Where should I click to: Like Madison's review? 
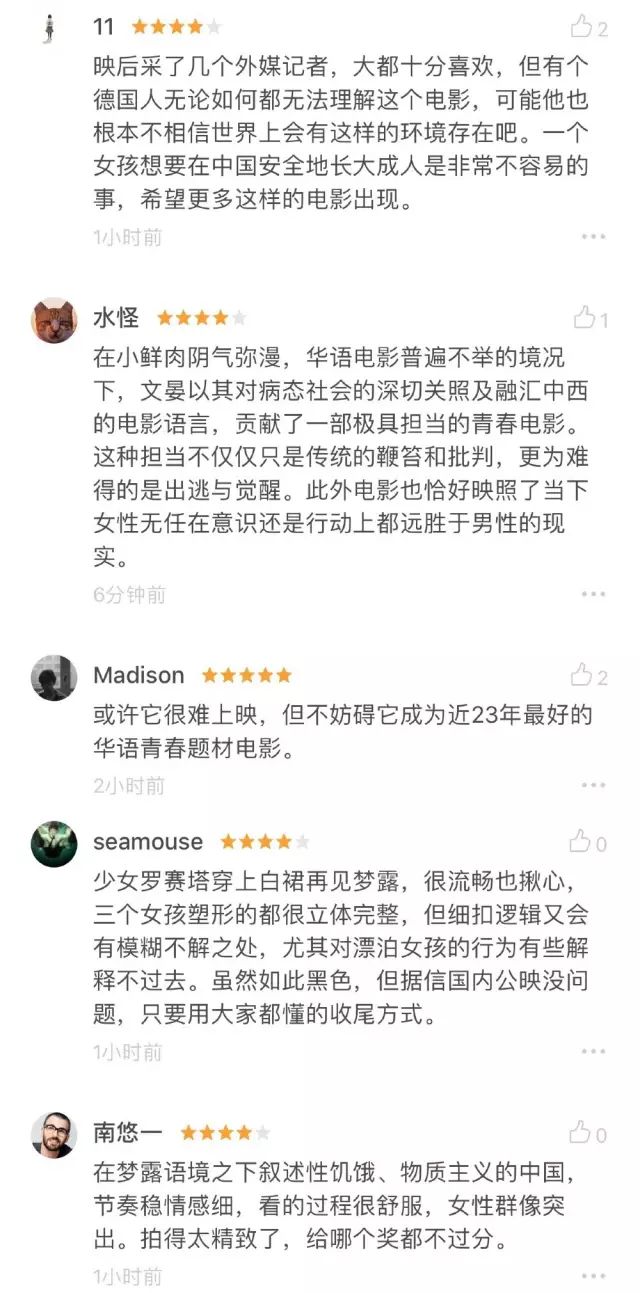click(x=582, y=676)
